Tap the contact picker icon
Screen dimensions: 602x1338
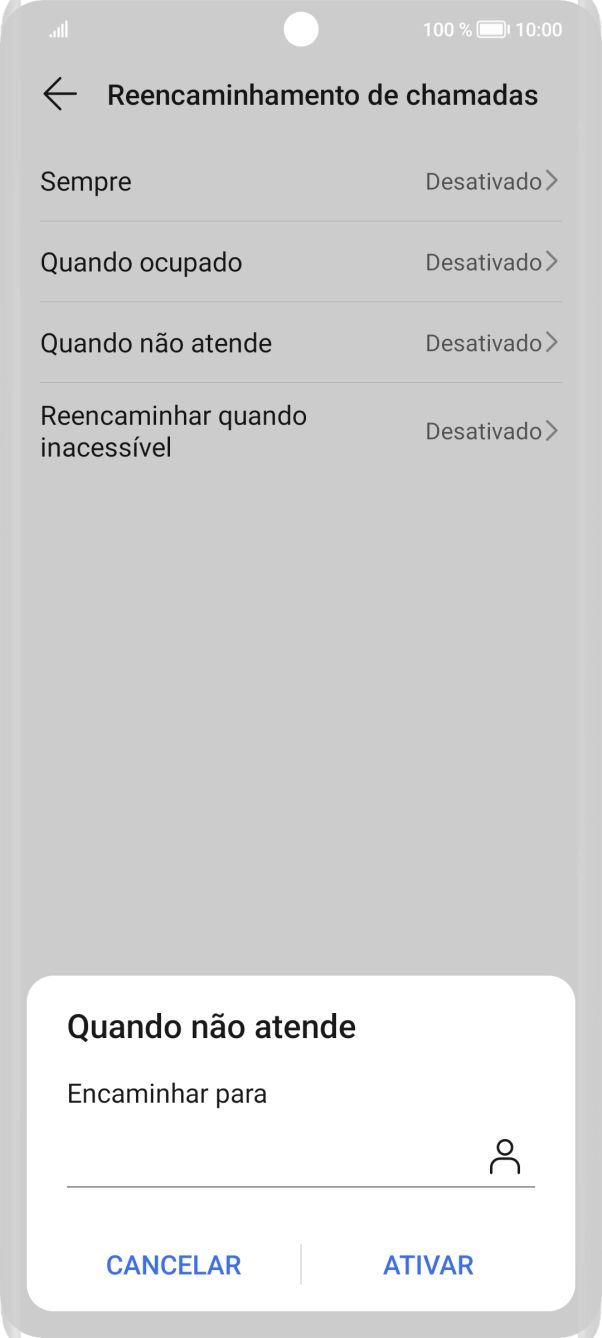click(505, 1157)
